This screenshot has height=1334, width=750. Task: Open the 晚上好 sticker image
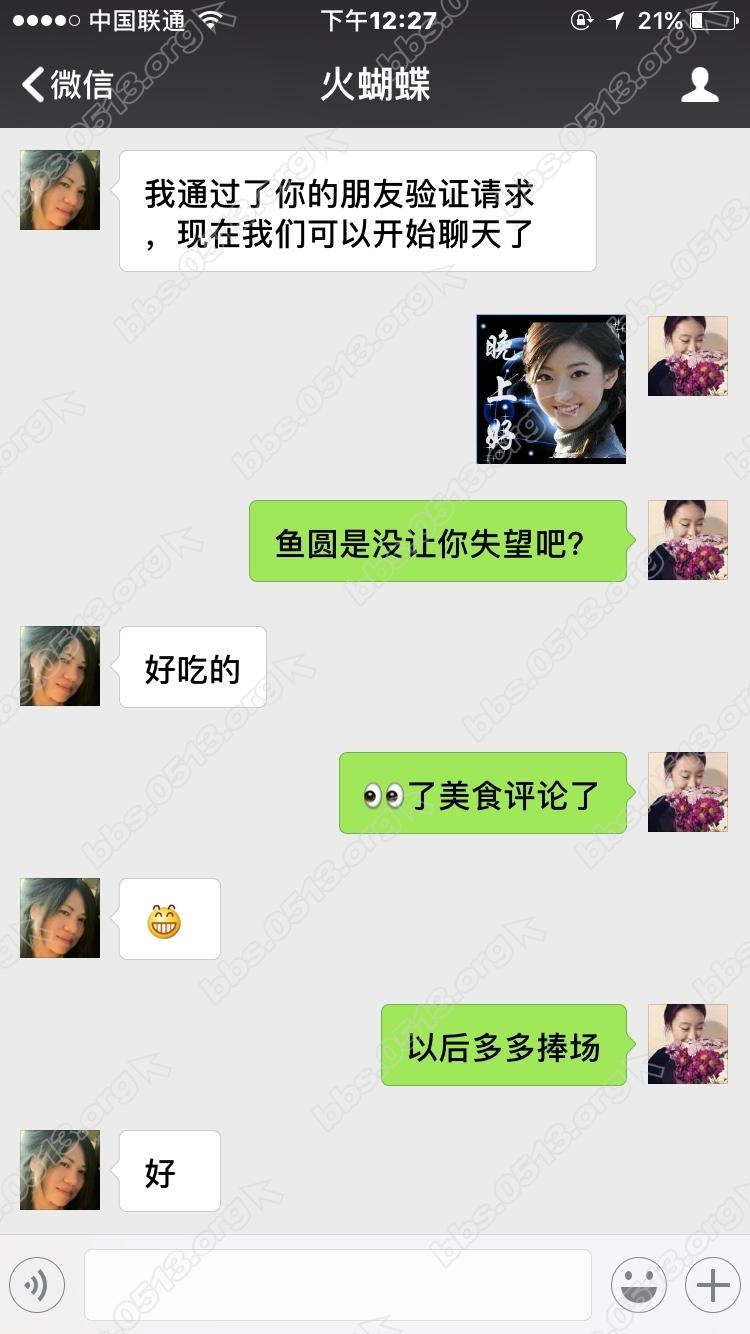(x=551, y=389)
